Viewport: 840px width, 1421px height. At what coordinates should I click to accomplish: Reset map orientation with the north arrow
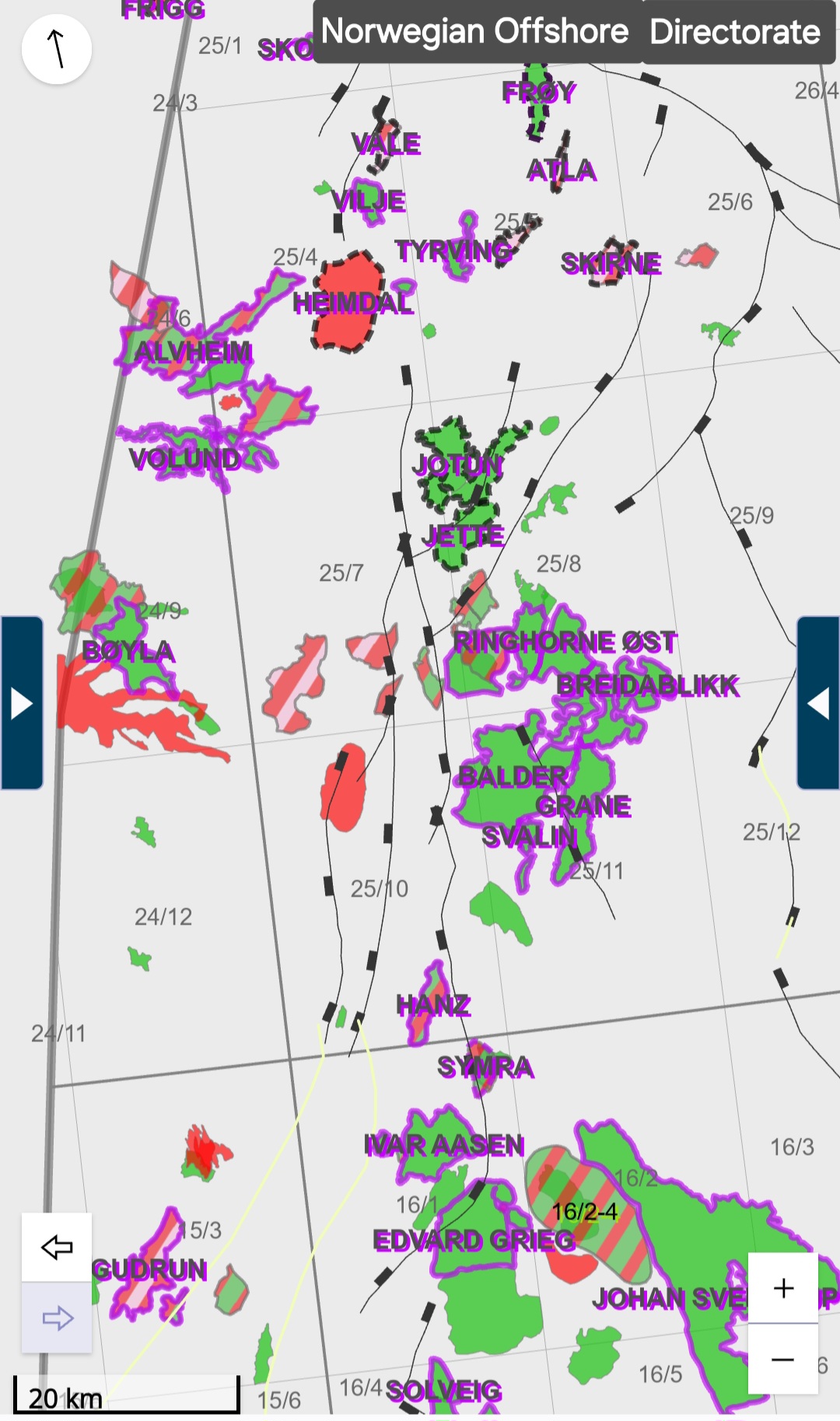(x=57, y=49)
